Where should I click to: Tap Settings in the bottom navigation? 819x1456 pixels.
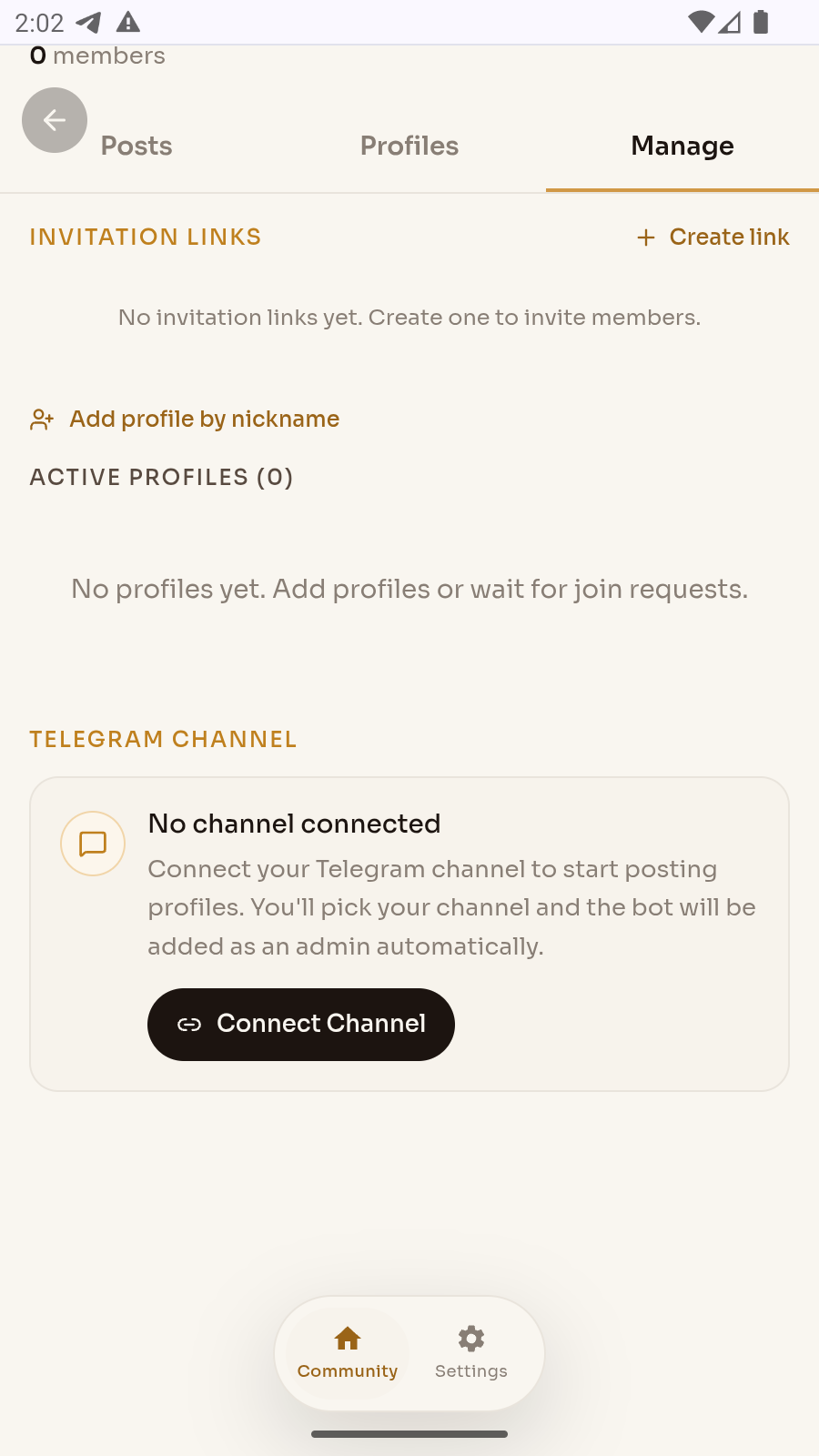470,1354
